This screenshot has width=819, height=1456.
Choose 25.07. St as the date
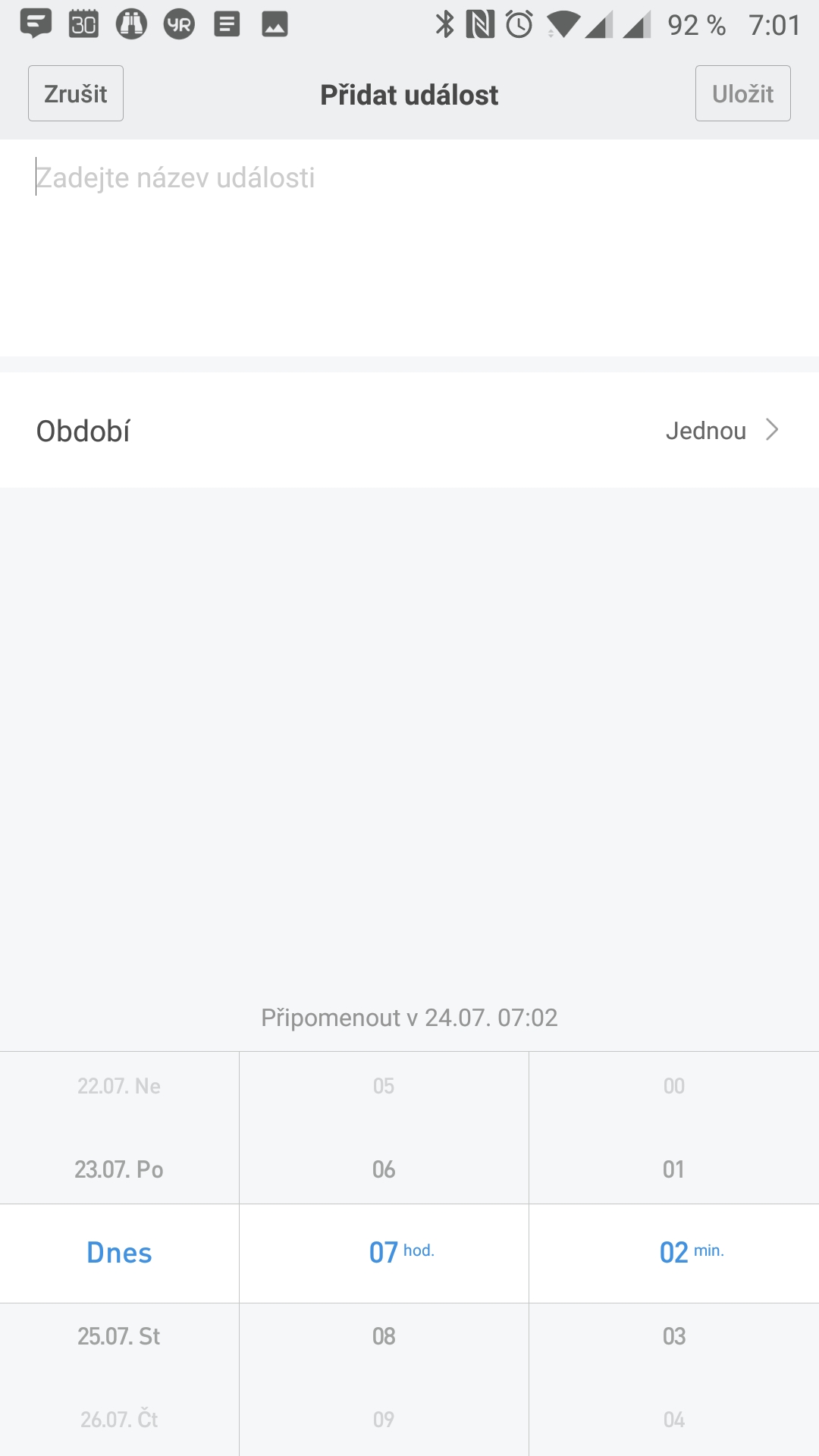[x=119, y=1336]
